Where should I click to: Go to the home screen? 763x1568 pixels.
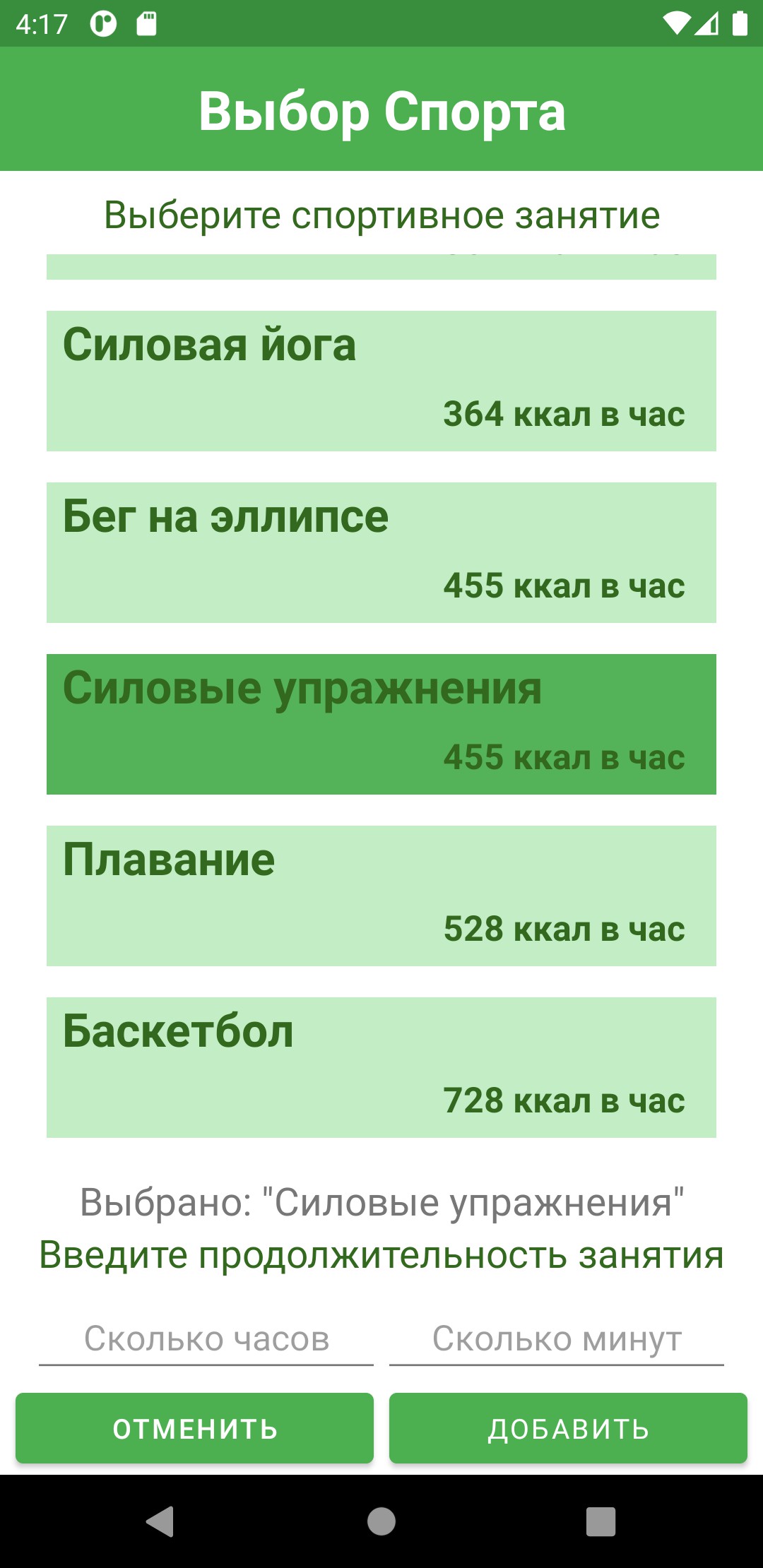point(381,1521)
